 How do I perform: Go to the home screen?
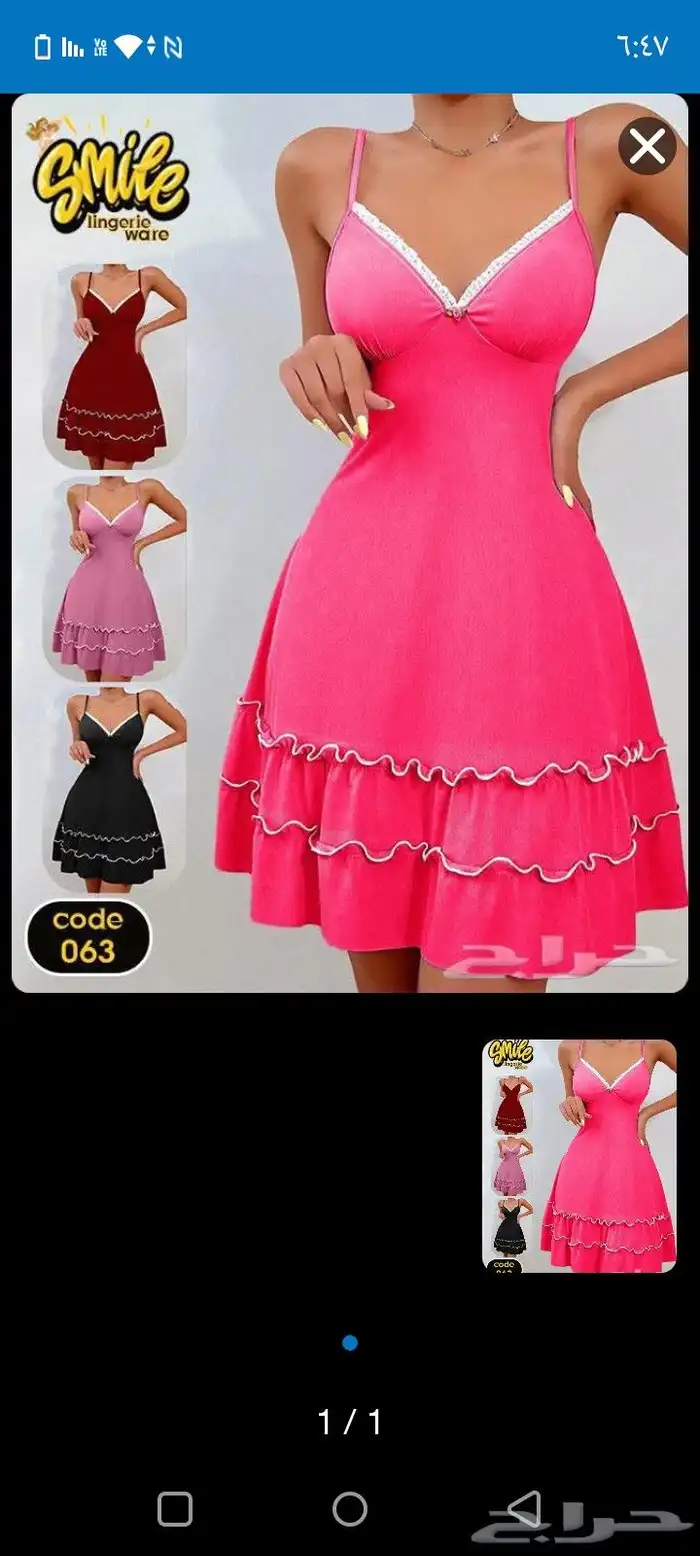coord(350,1509)
